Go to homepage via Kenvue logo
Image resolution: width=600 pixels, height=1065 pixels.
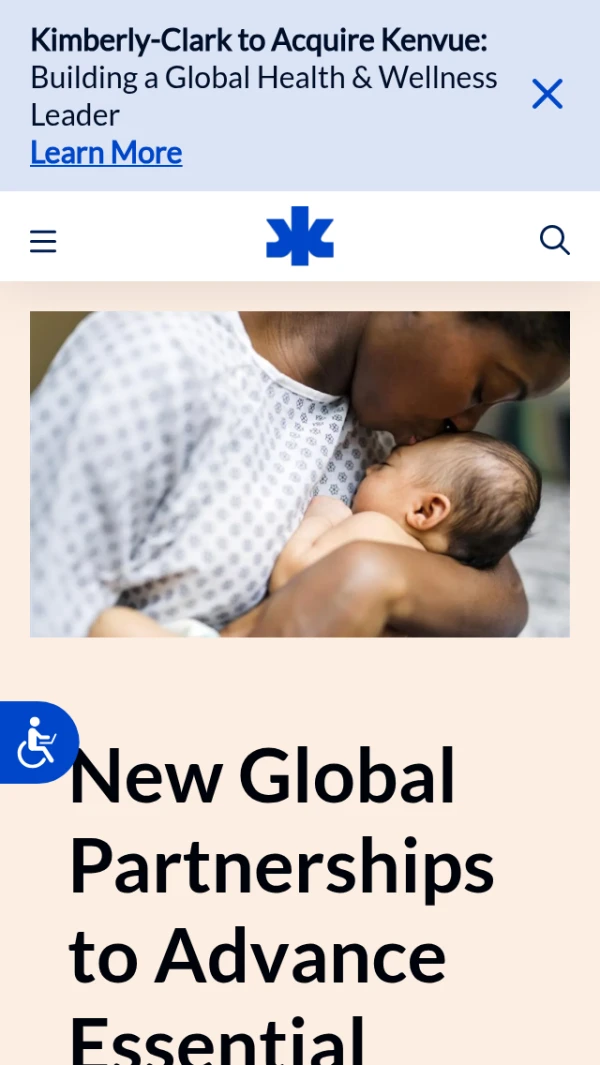[x=300, y=237]
